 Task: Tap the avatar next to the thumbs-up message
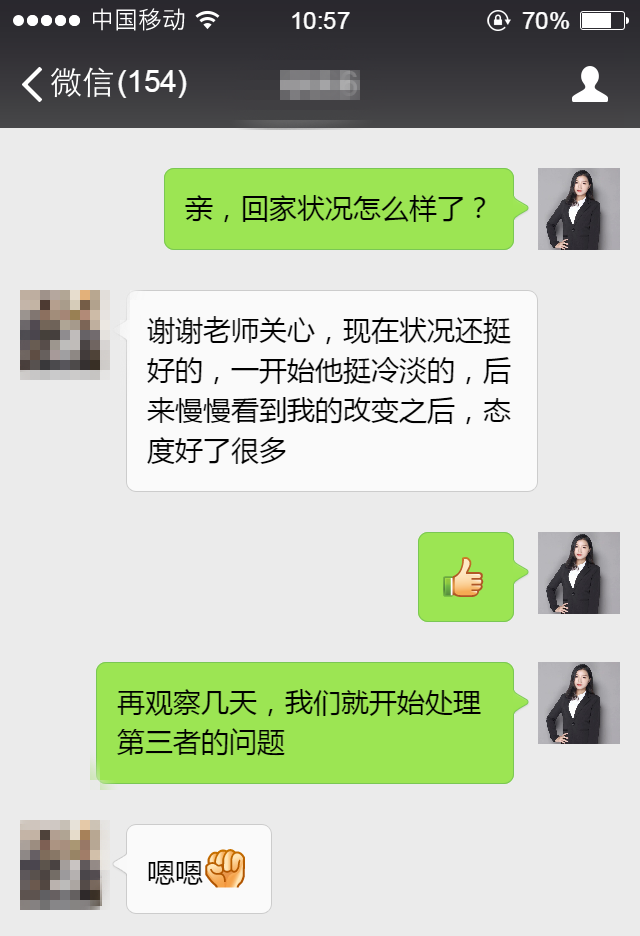578,573
